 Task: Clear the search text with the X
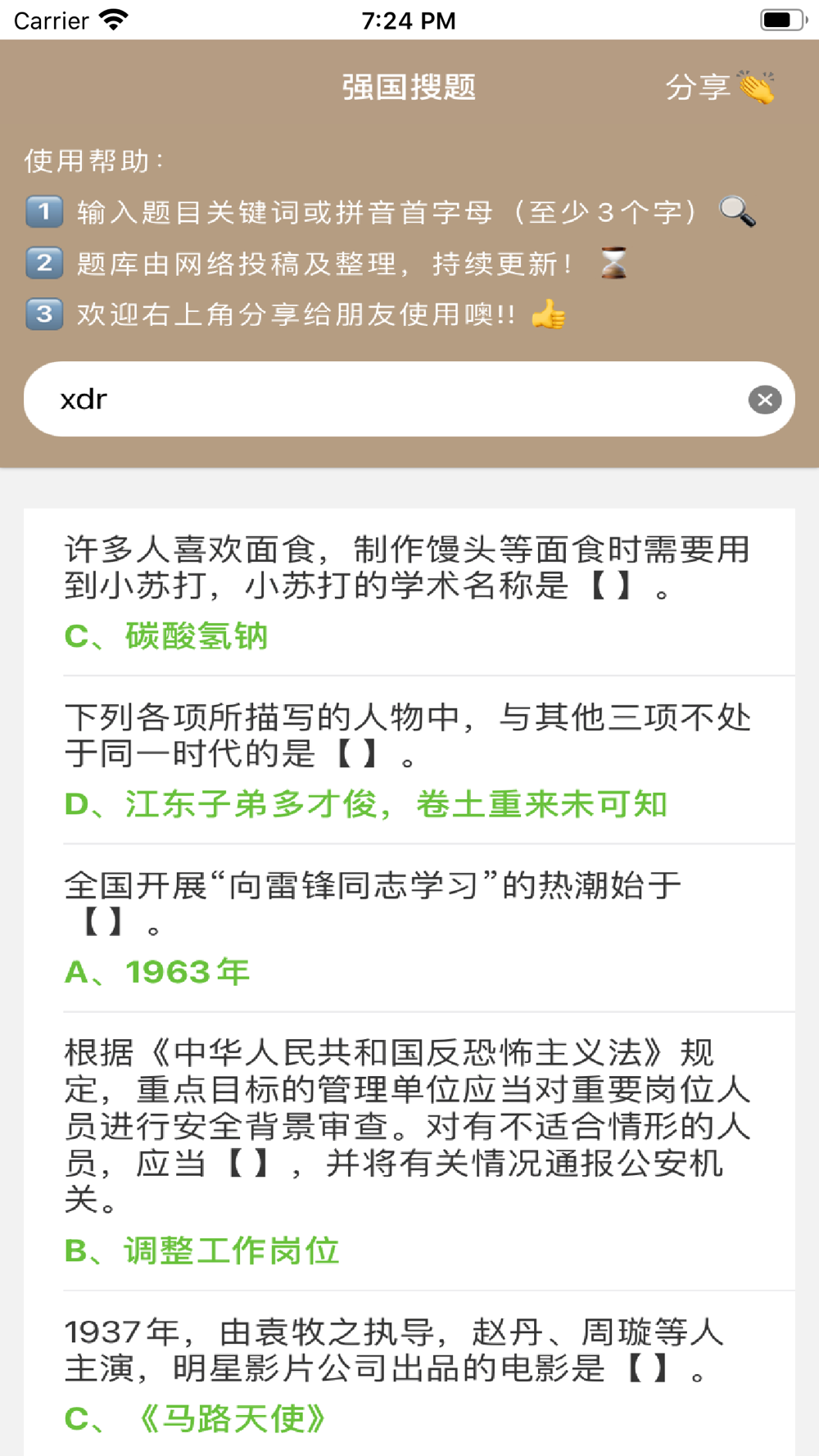point(764,400)
